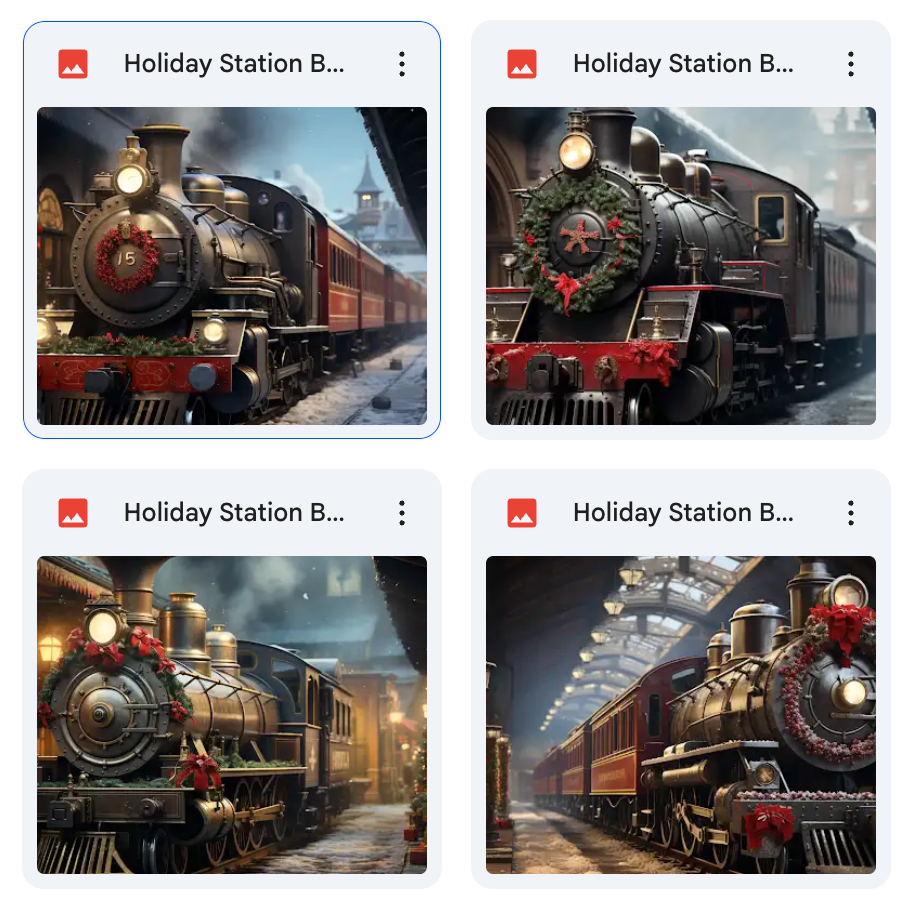
Task: Open more options for the number 15 train file
Action: click(x=401, y=65)
